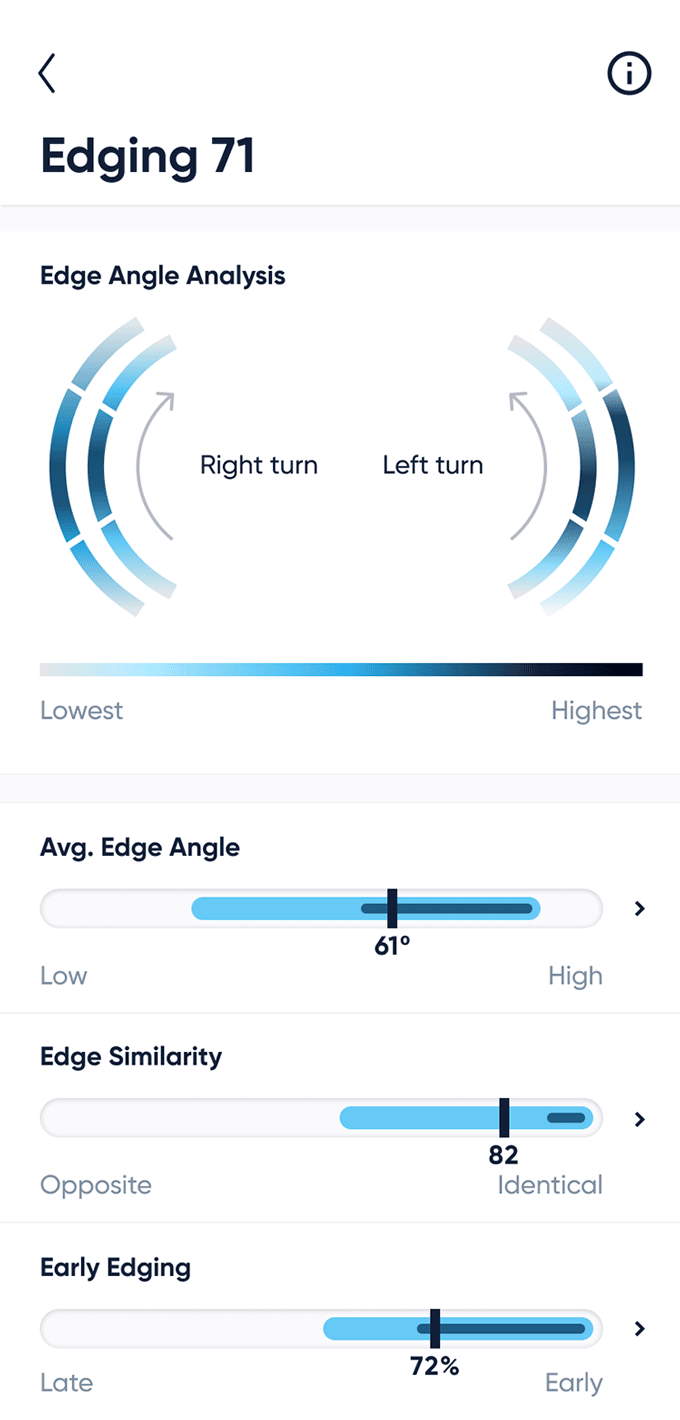This screenshot has height=1420, width=680.
Task: Open the info icon for Edging
Action: coord(629,74)
